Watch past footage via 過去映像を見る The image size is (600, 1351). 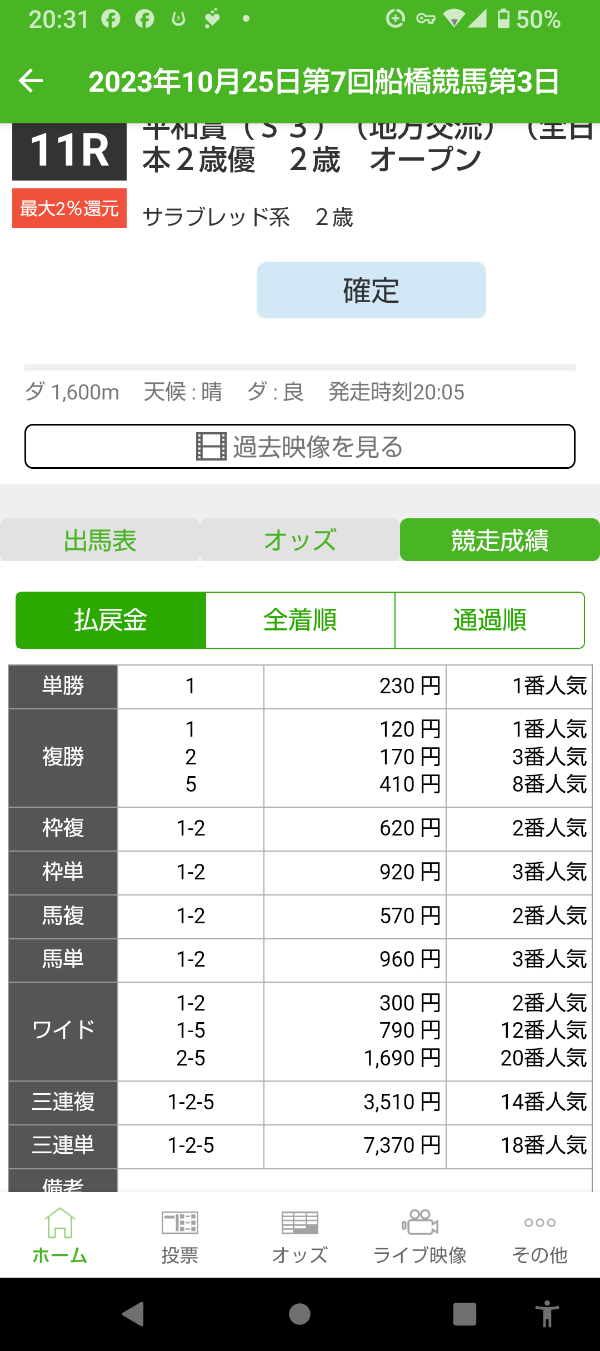tap(300, 446)
